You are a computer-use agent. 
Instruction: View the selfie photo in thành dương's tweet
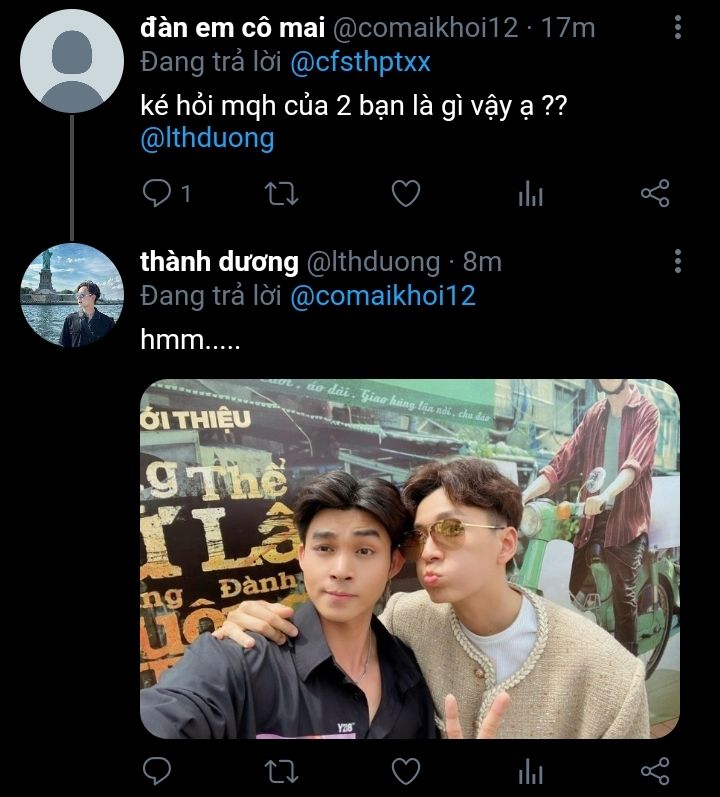pos(410,558)
